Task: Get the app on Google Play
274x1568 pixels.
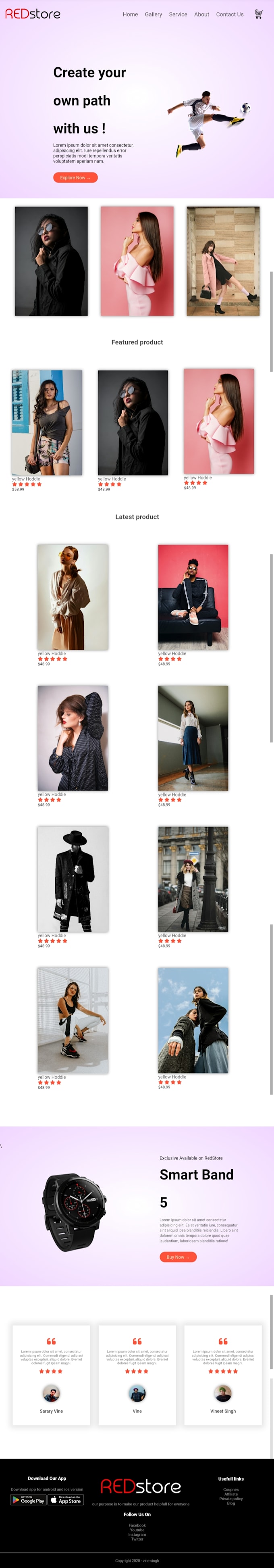Action: pos(28,1500)
